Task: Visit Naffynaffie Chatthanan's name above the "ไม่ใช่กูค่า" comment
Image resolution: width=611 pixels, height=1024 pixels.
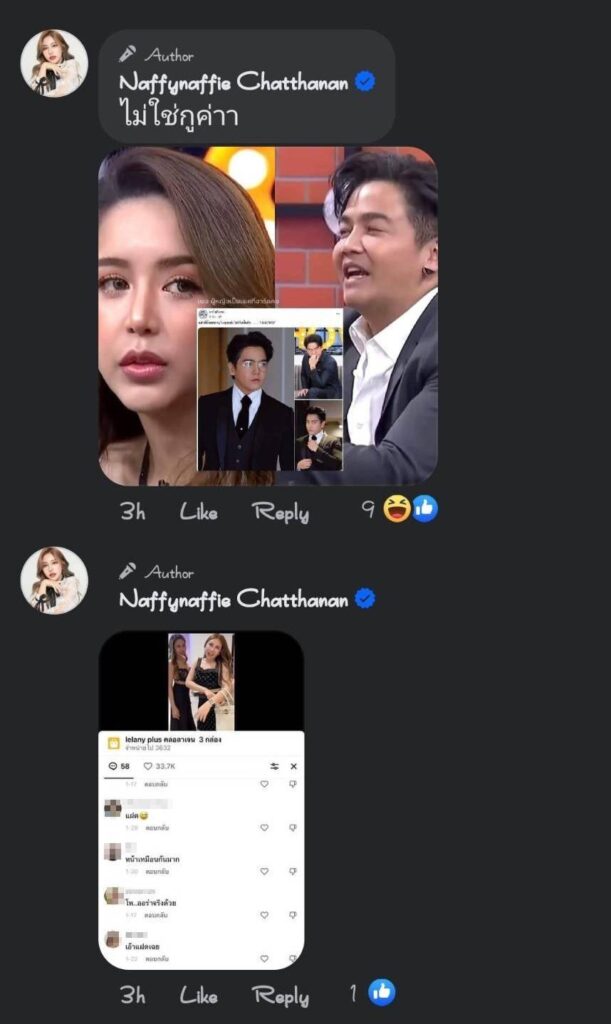Action: pos(233,83)
